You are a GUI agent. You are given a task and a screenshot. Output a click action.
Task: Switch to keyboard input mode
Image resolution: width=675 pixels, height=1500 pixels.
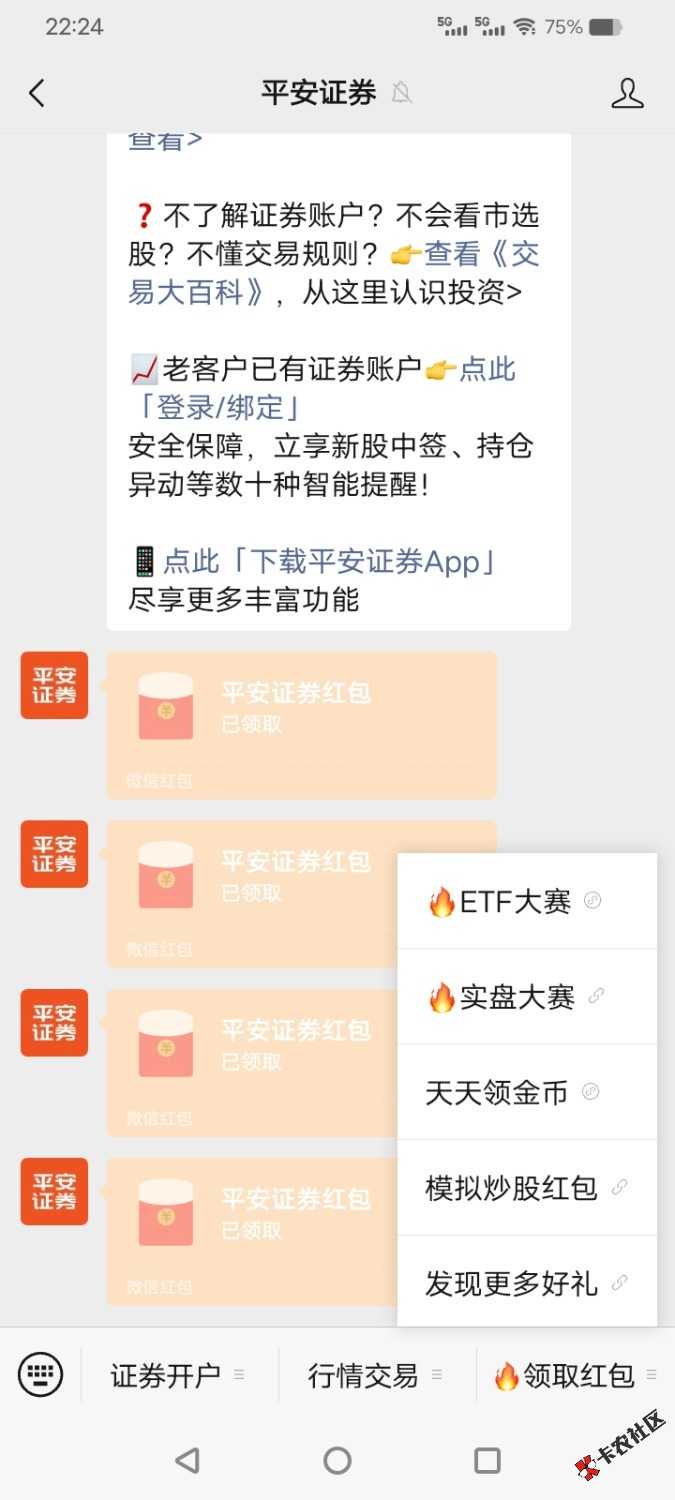point(40,1374)
